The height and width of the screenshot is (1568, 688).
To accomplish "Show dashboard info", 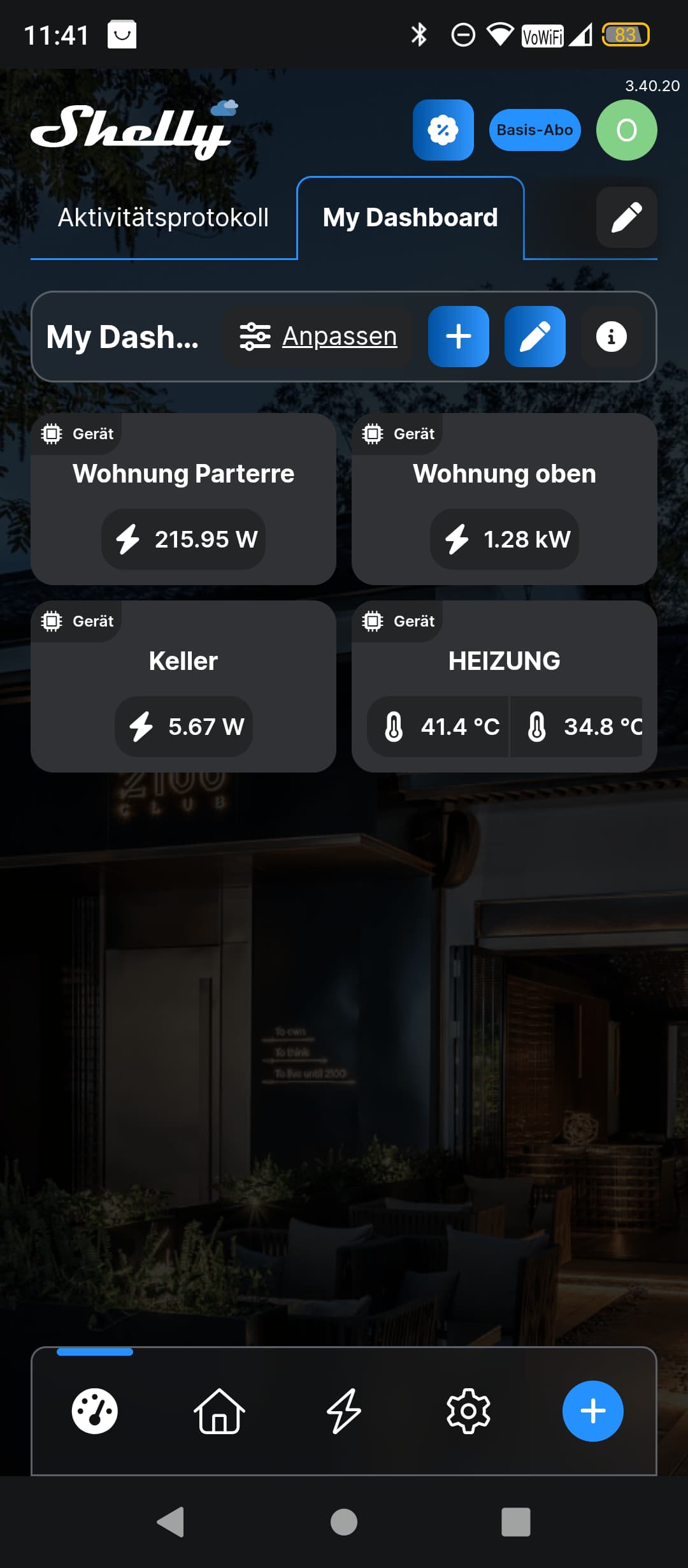I will 611,337.
